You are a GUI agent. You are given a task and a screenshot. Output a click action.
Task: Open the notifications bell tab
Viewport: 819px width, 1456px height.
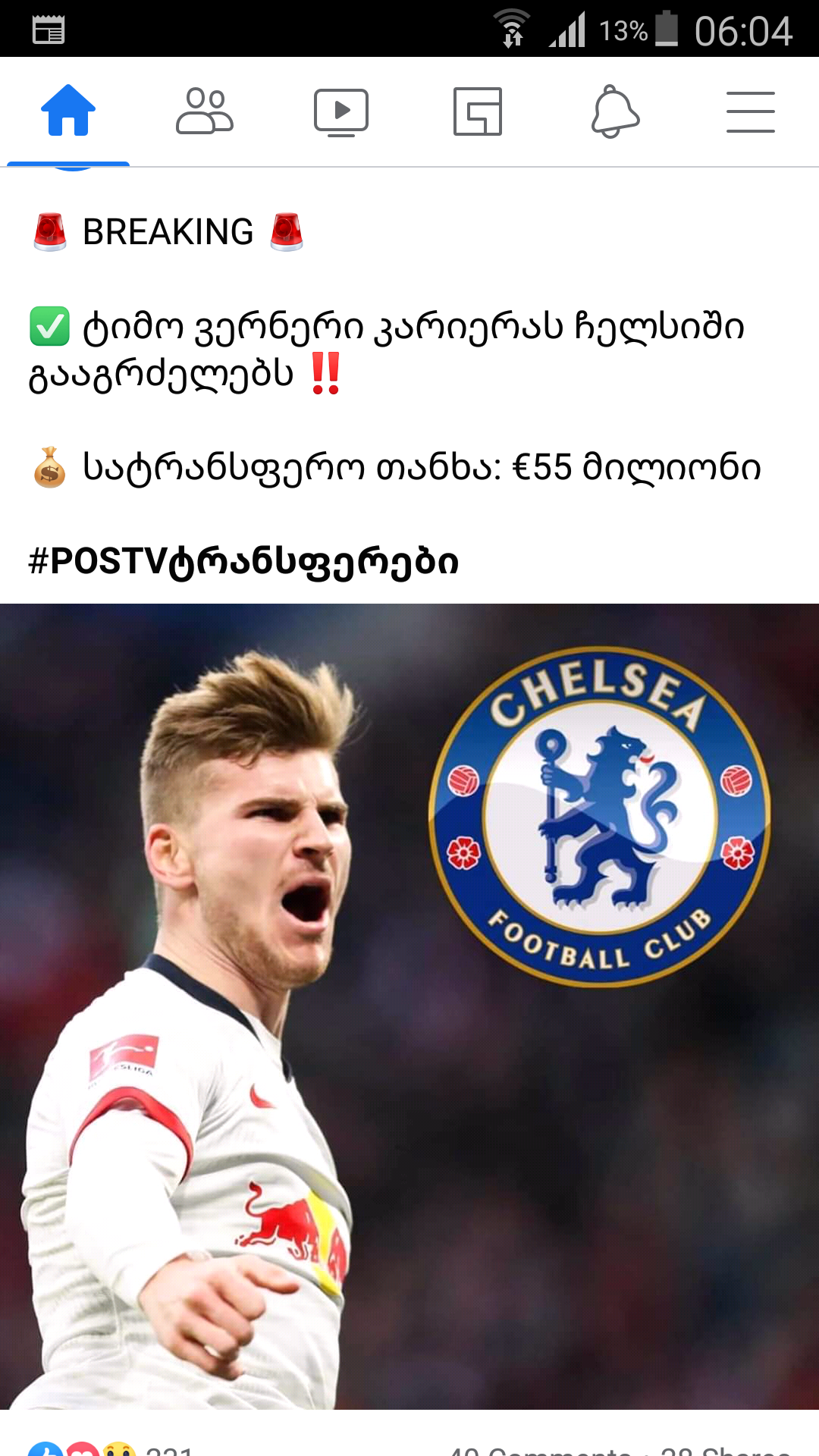[x=614, y=111]
